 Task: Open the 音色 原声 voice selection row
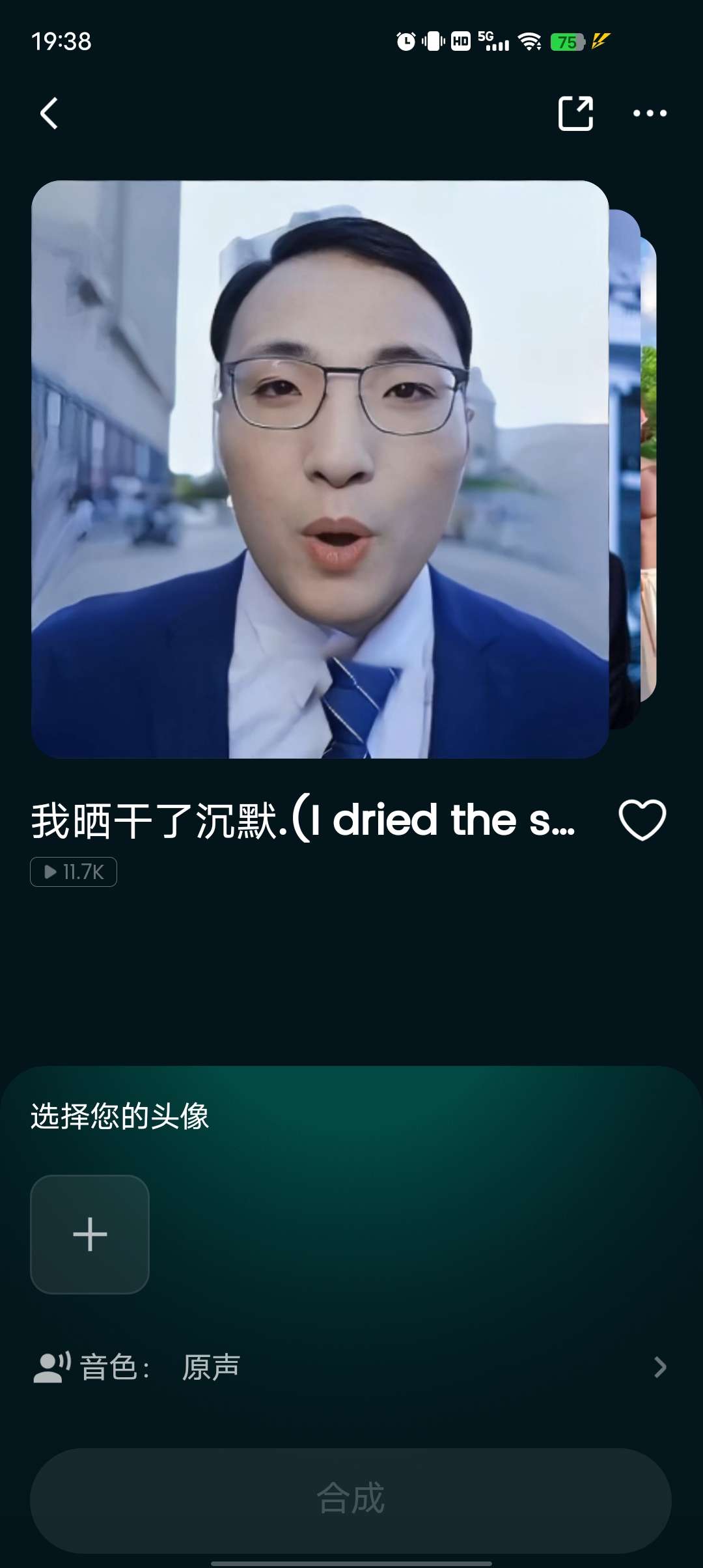click(351, 1367)
